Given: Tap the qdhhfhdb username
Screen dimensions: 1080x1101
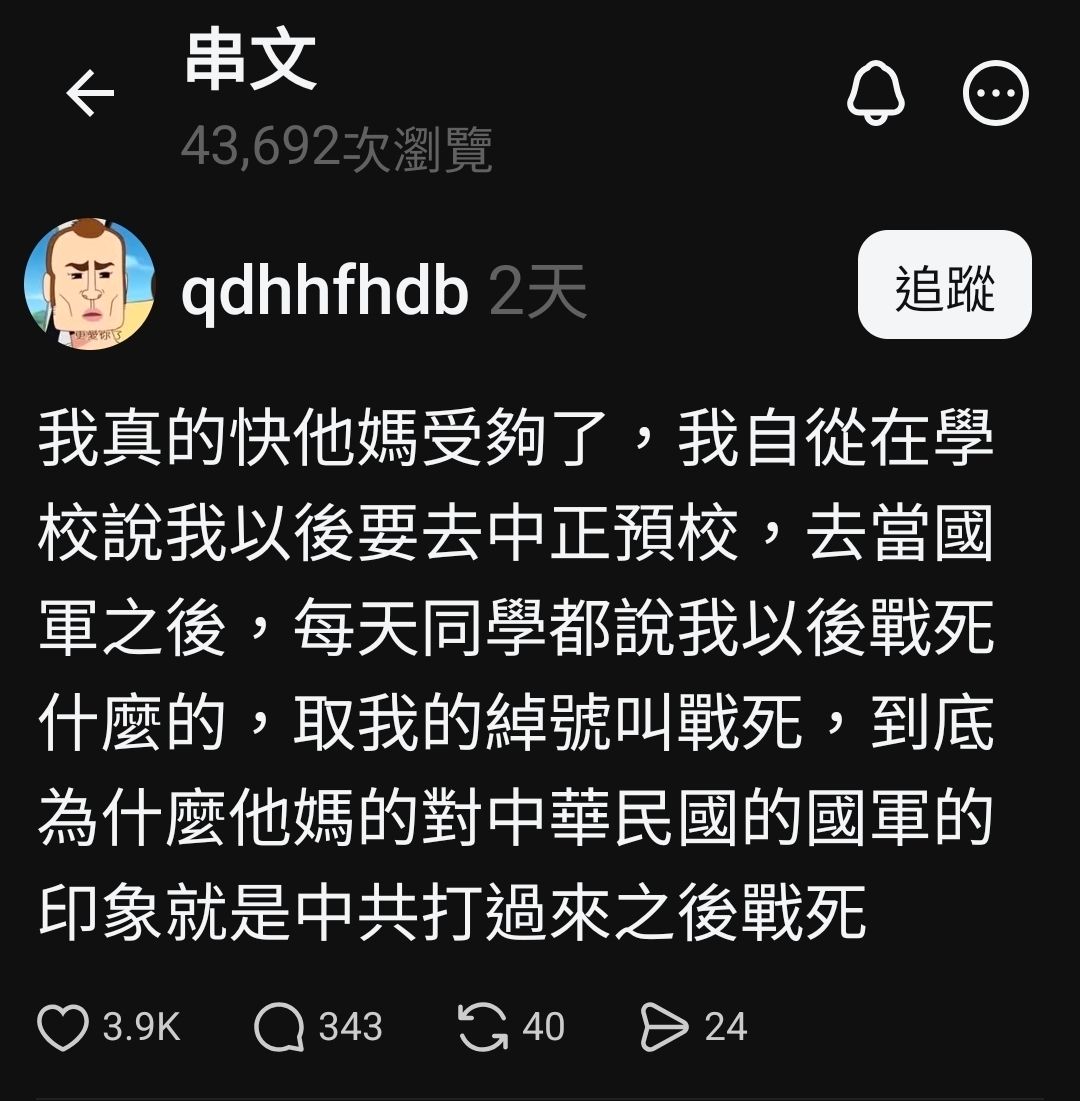Looking at the screenshot, I should tap(325, 292).
